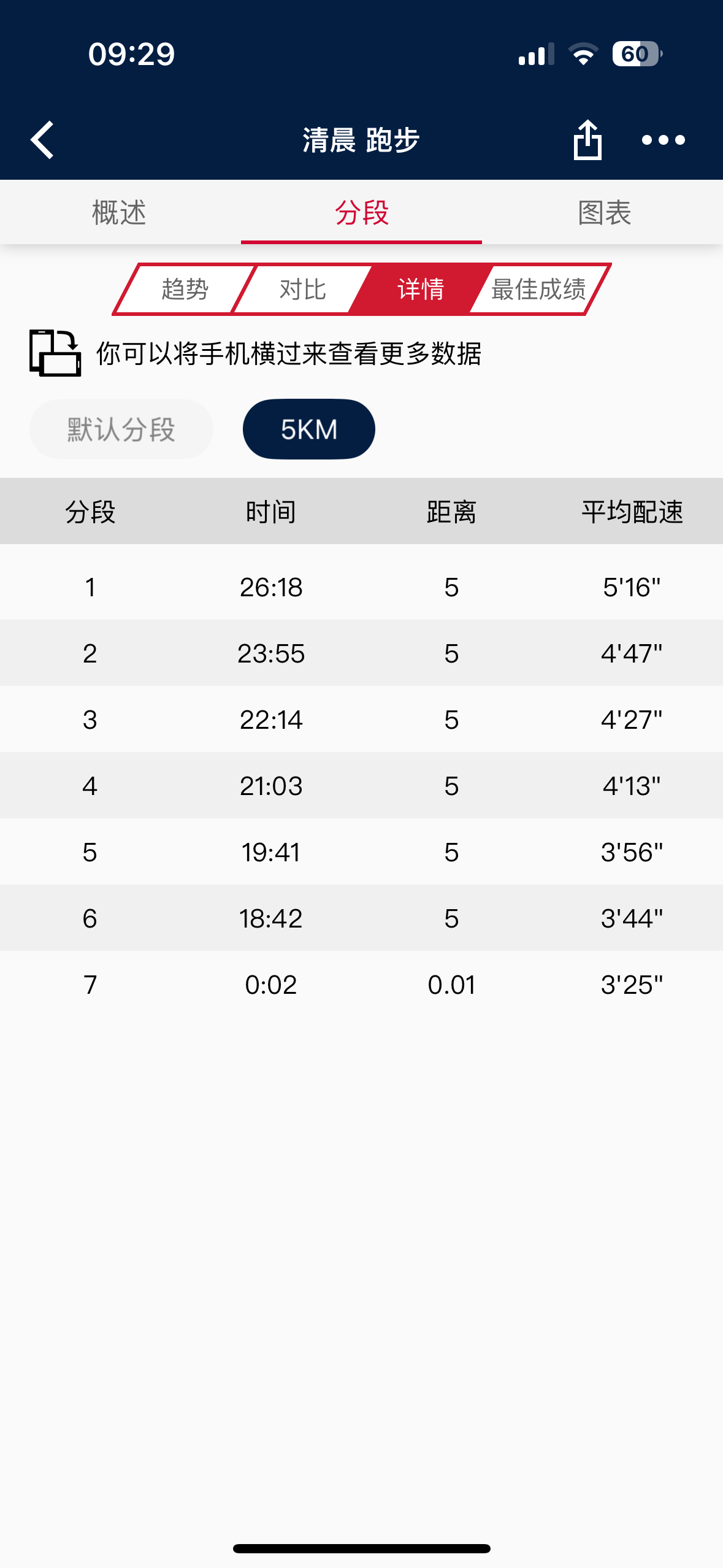This screenshot has height=1568, width=723.
Task: Choose the 默认分段 split option
Action: (x=121, y=429)
